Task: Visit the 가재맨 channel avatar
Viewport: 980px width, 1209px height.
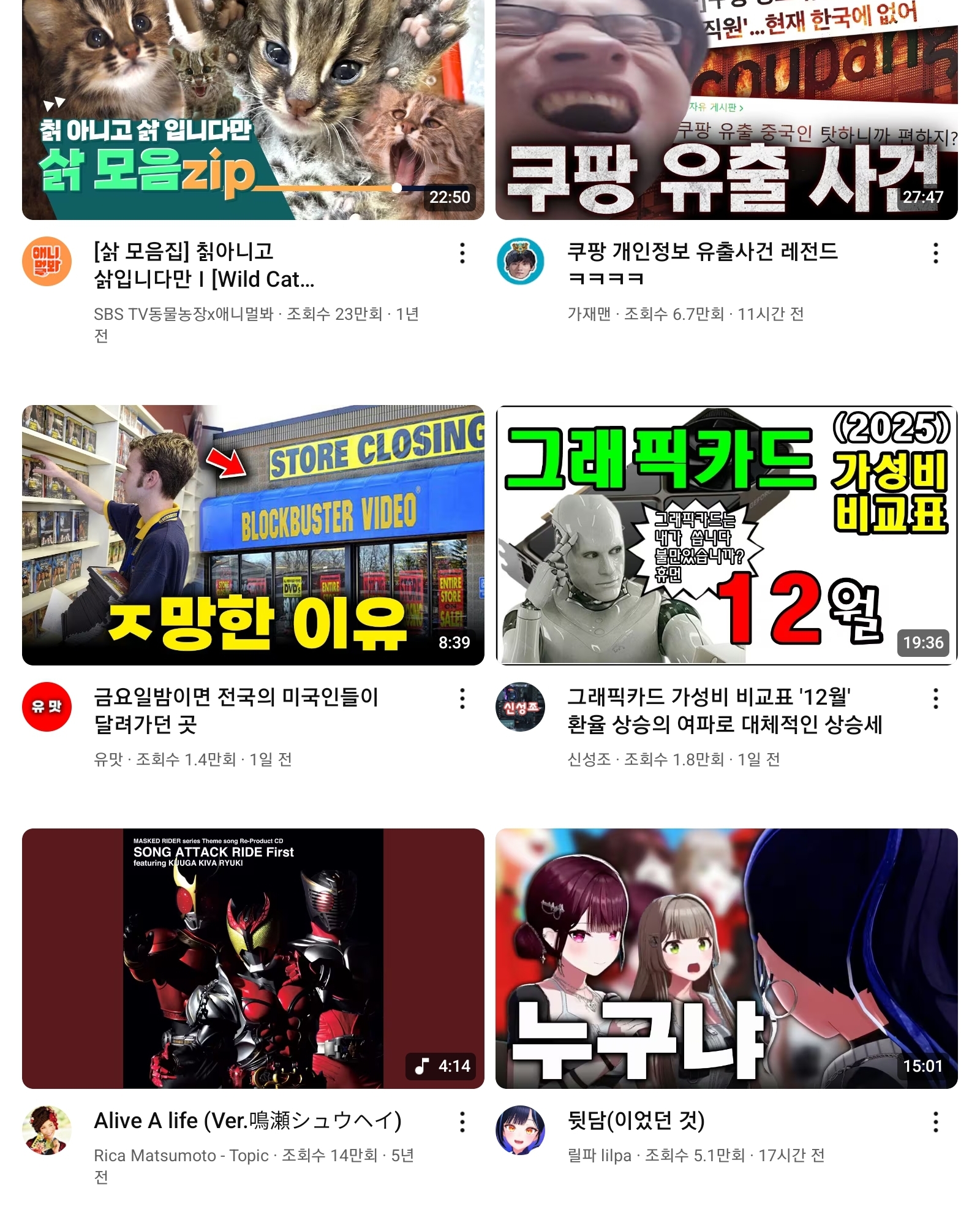Action: 520,261
